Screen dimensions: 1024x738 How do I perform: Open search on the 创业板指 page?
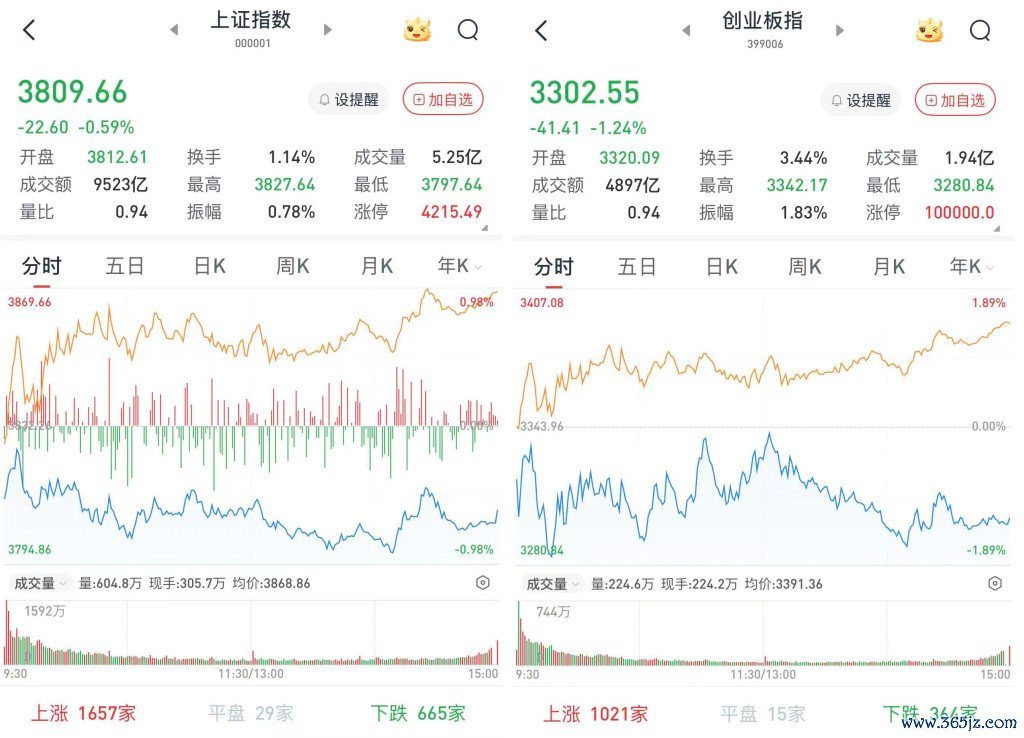[980, 30]
